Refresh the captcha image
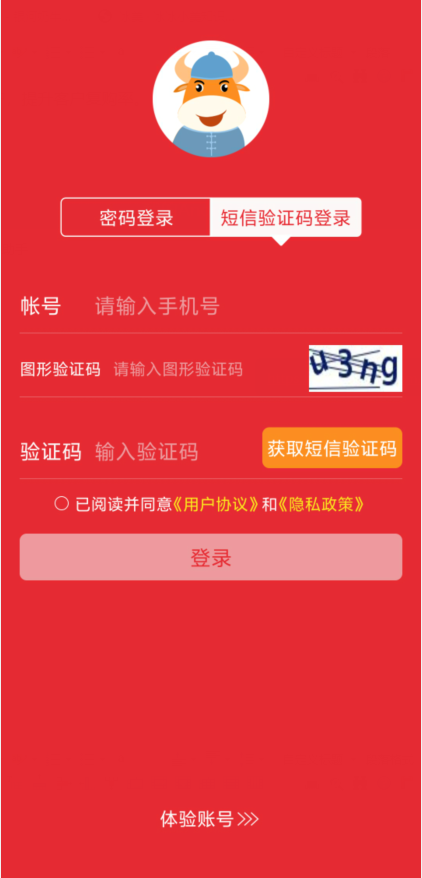The height and width of the screenshot is (878, 422). pyautogui.click(x=355, y=368)
